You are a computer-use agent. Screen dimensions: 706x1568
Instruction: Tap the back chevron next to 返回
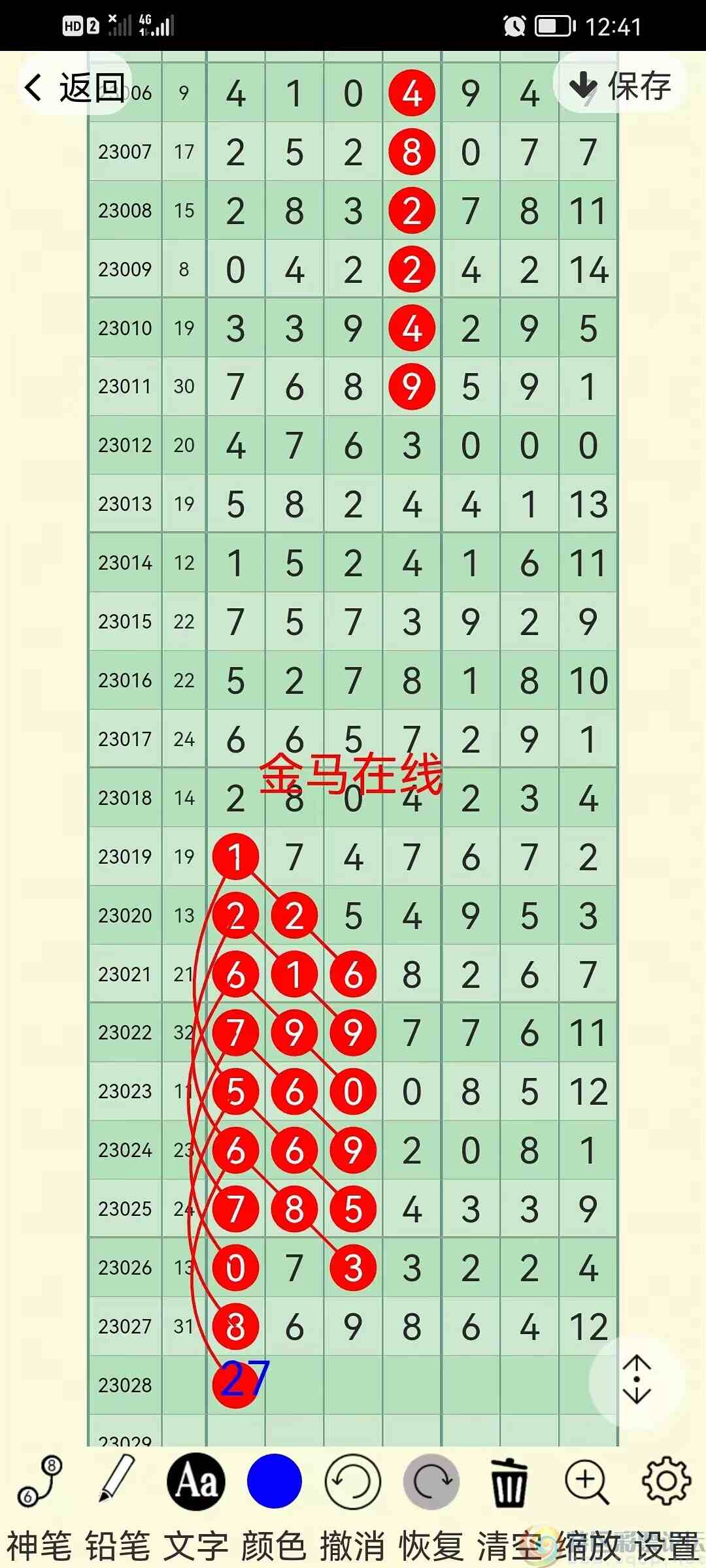pos(31,87)
